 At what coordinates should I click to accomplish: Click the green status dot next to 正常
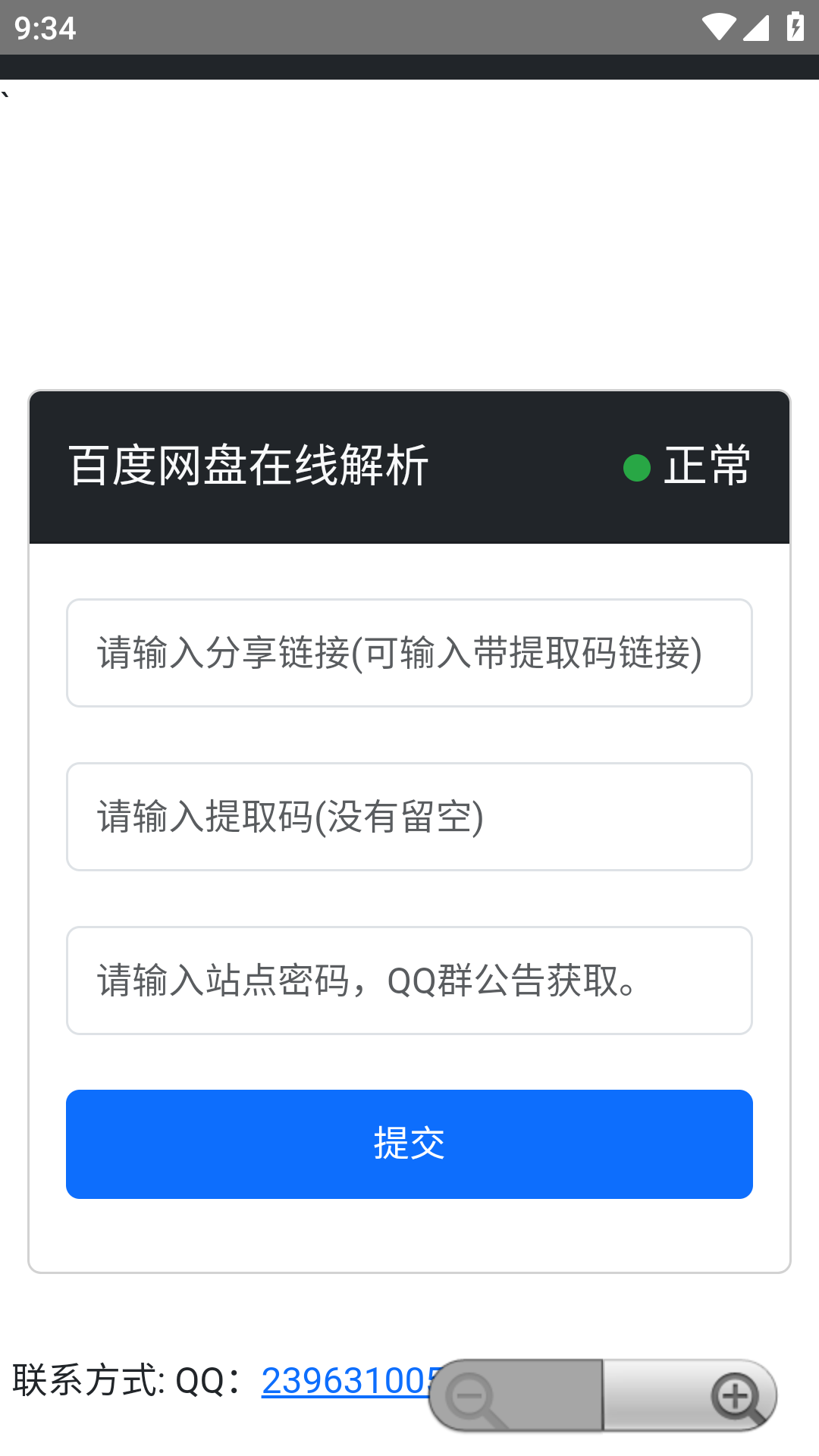(x=637, y=468)
